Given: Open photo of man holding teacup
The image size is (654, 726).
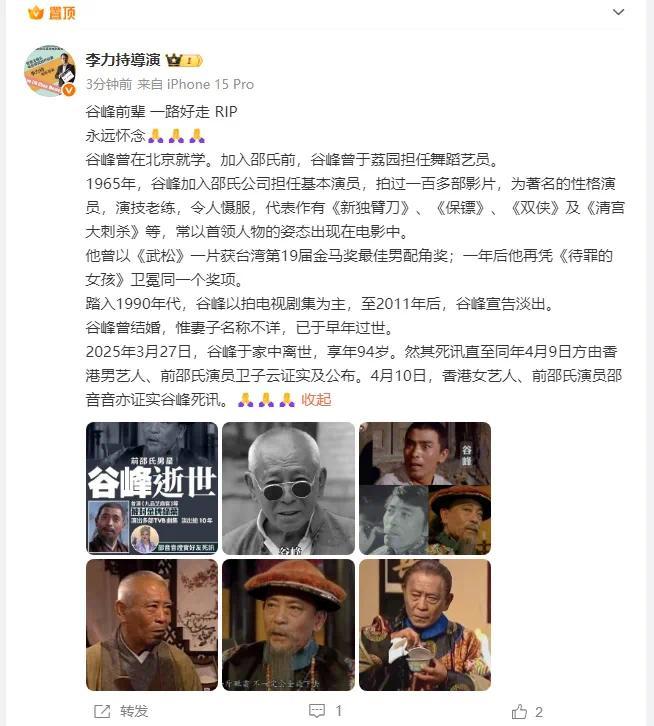Looking at the screenshot, I should pyautogui.click(x=424, y=624).
